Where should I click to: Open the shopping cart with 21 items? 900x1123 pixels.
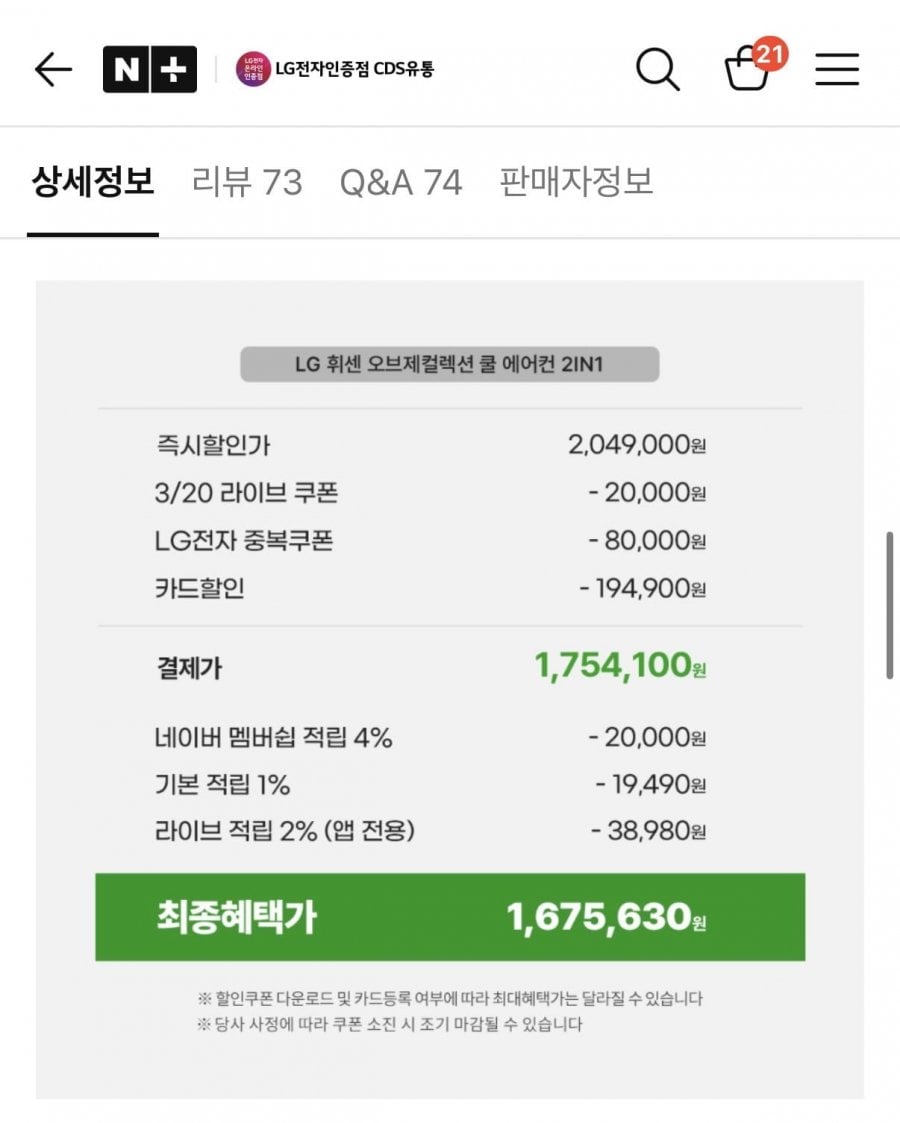750,69
